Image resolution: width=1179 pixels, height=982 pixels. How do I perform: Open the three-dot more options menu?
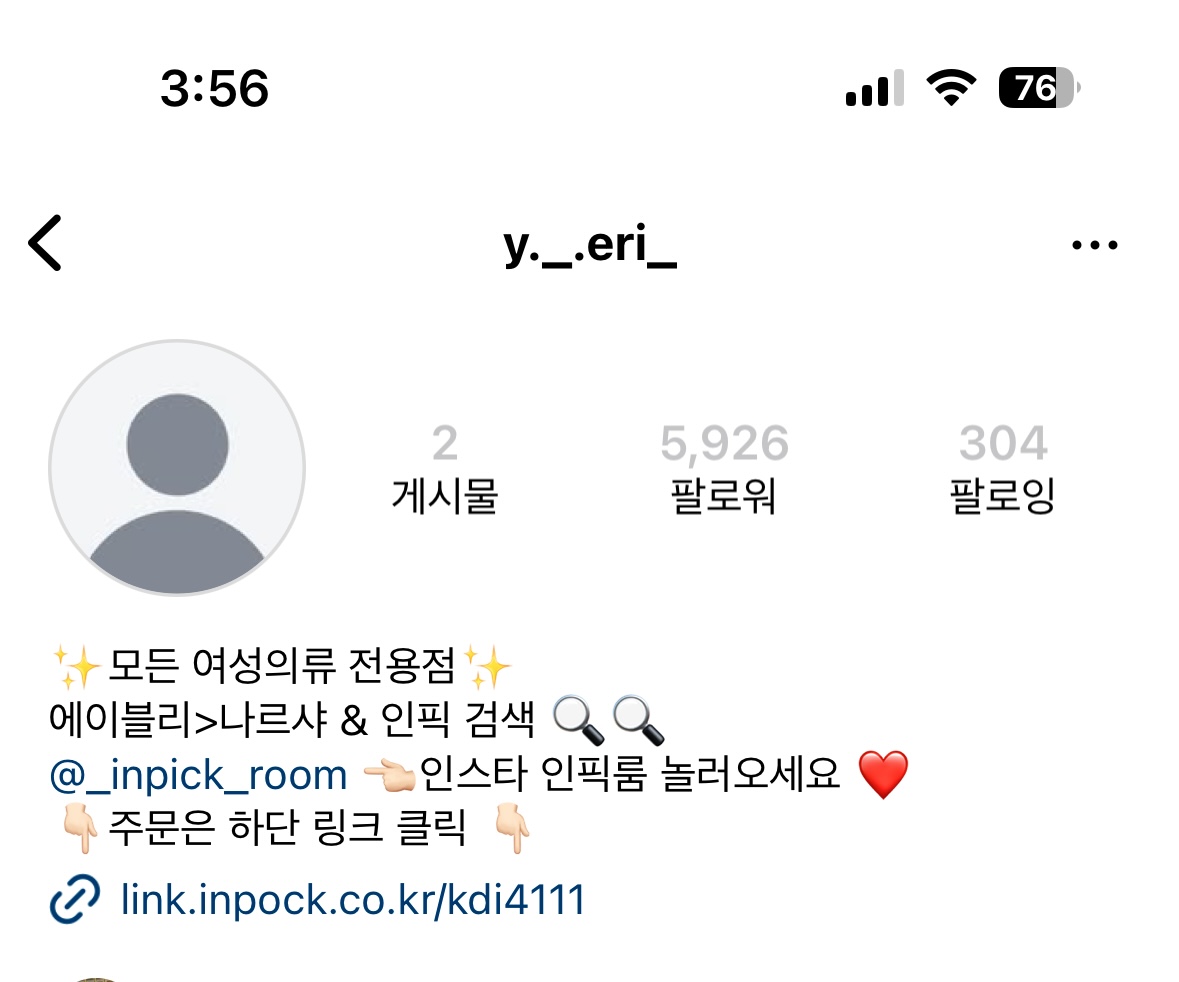1093,244
